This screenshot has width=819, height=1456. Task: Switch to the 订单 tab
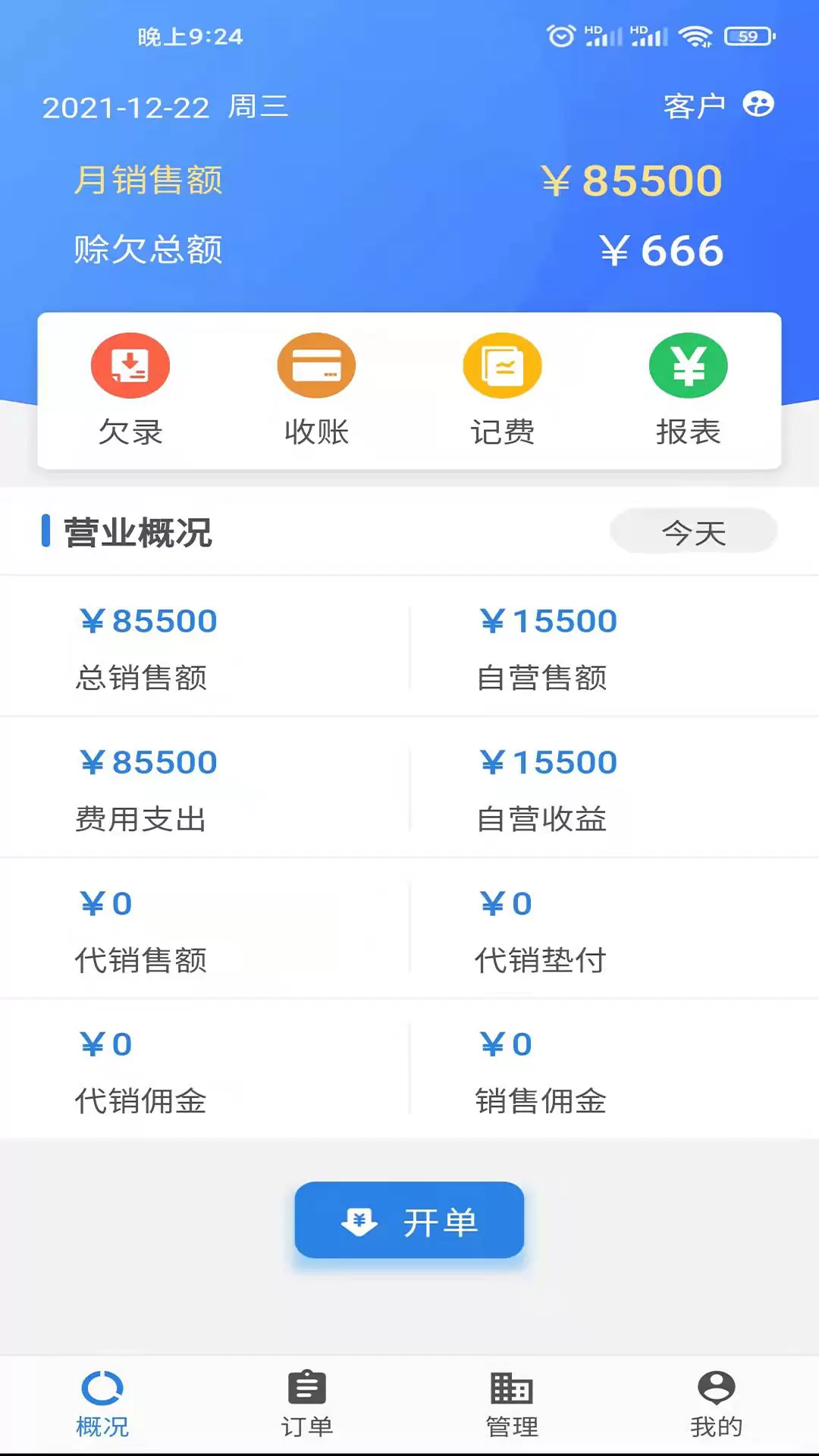307,1404
